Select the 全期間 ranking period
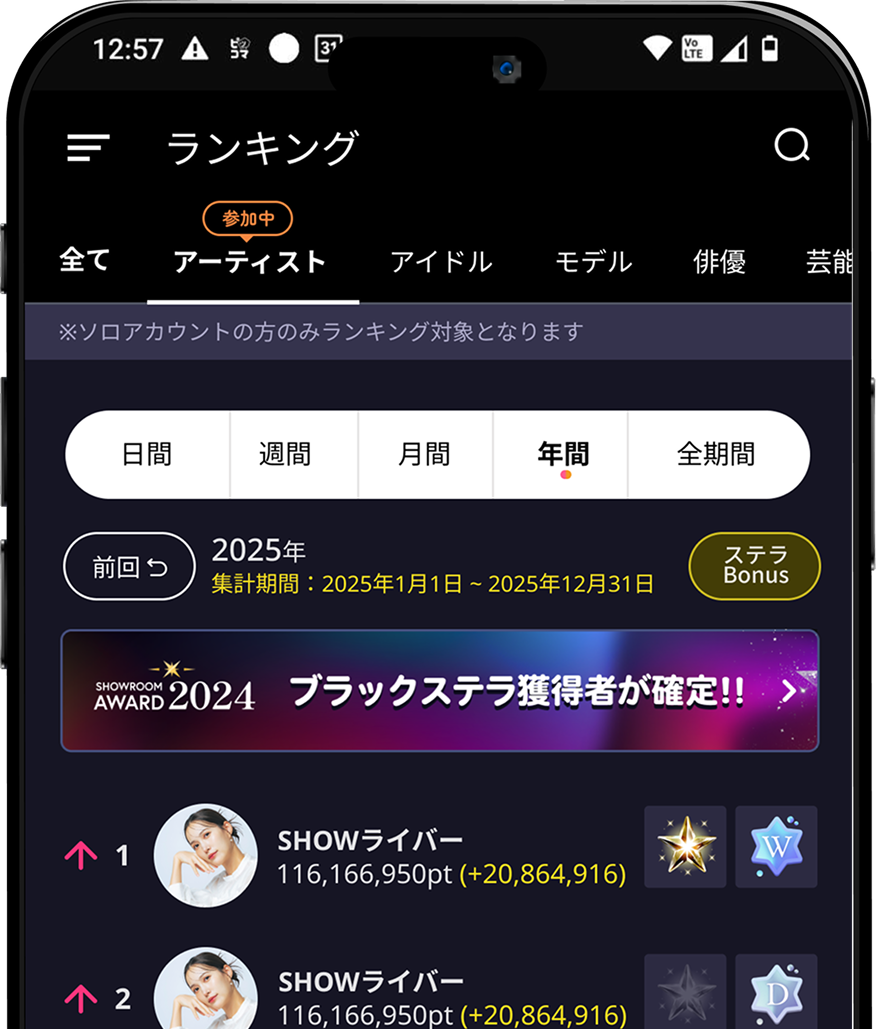This screenshot has height=1029, width=876. pos(716,454)
